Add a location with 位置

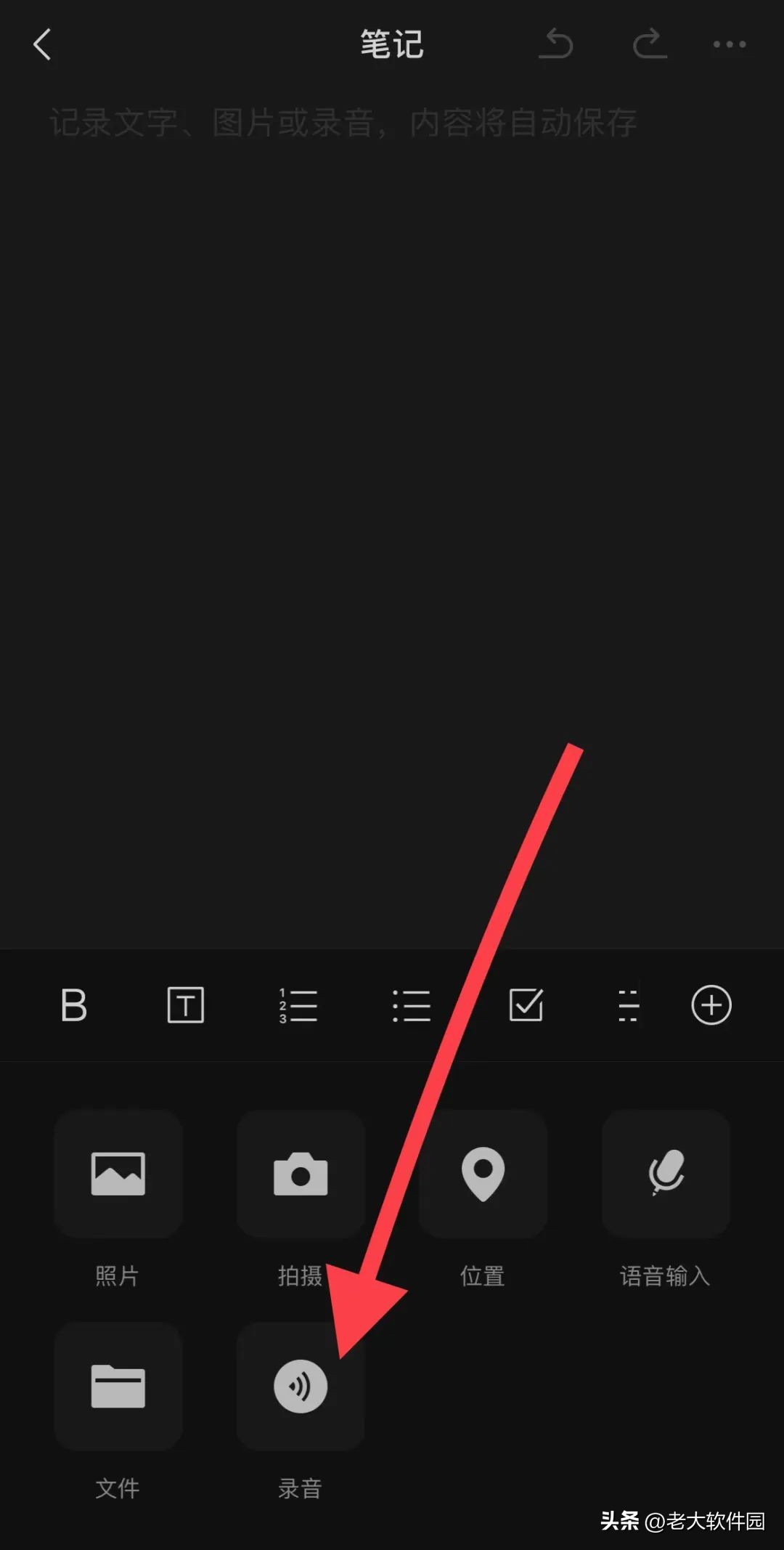(x=483, y=1174)
